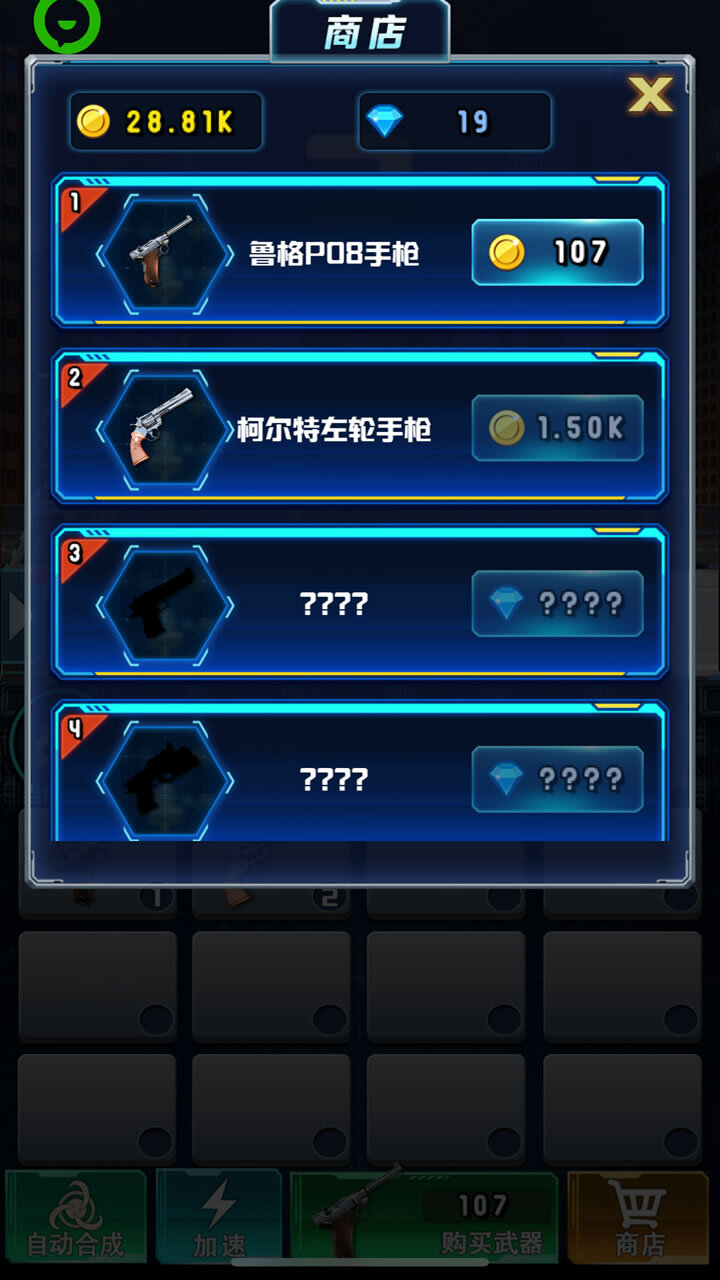The width and height of the screenshot is (720, 1280).
Task: Tap the 自动合成 auto-merge button
Action: [76, 1218]
